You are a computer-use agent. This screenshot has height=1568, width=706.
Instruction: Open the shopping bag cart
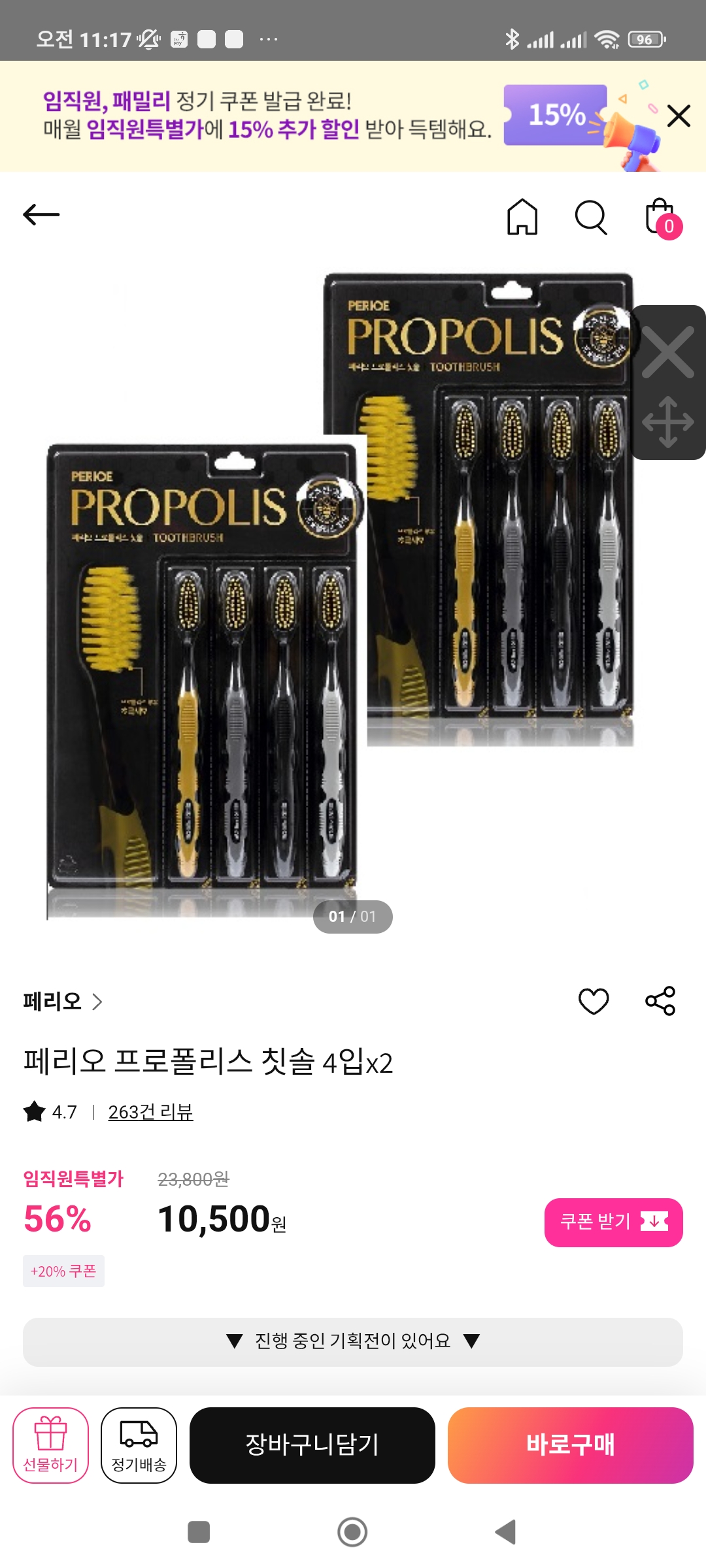click(x=662, y=218)
